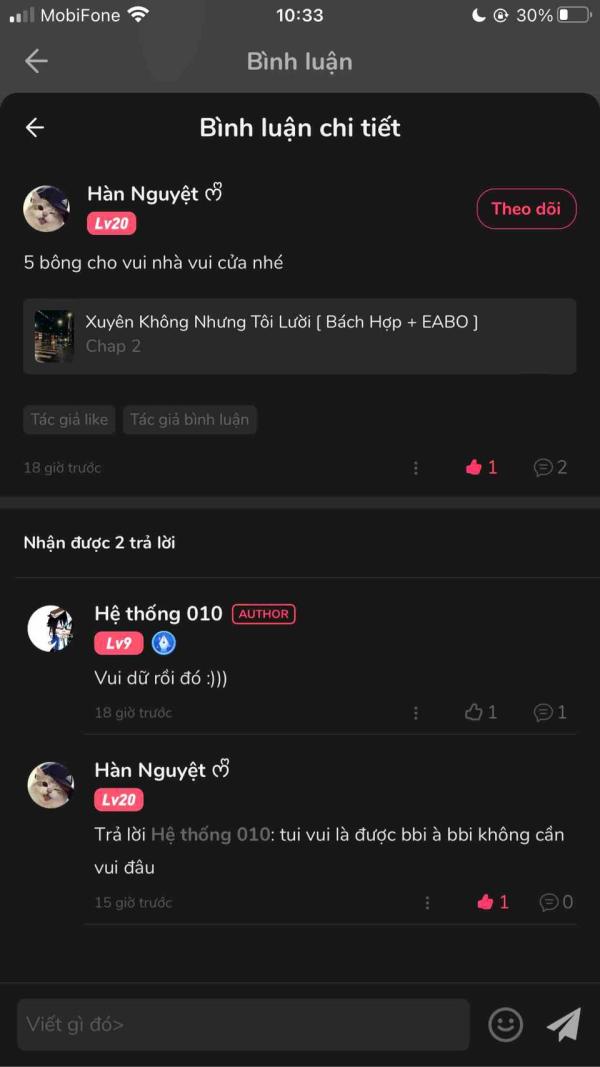Go back from Bình luận chi tiết
The width and height of the screenshot is (600, 1067).
(35, 128)
